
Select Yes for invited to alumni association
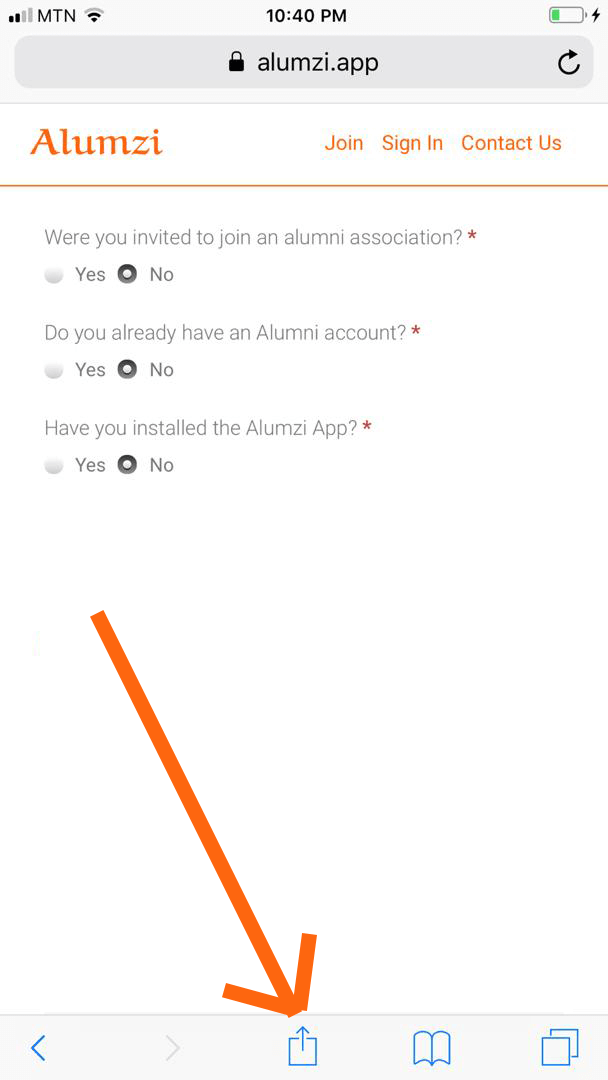click(x=54, y=275)
